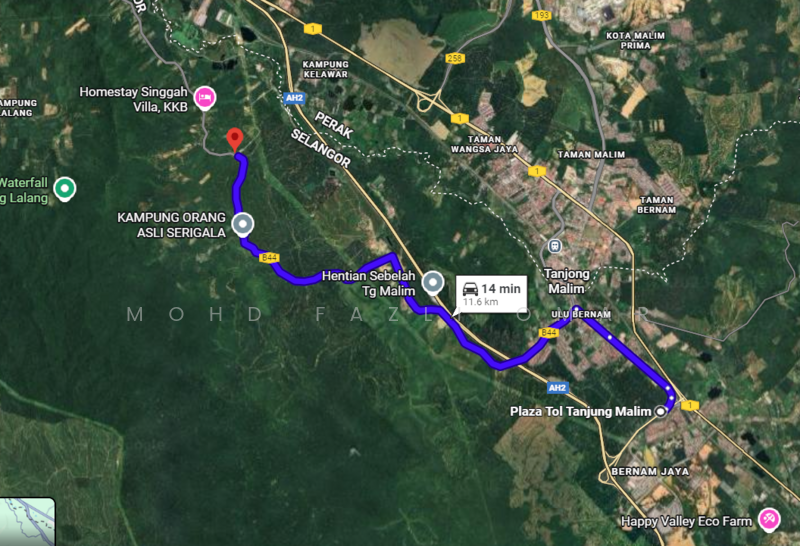Image resolution: width=800 pixels, height=546 pixels.
Task: Open the Homestay Singgah Villa, KKB pin
Action: 204,96
